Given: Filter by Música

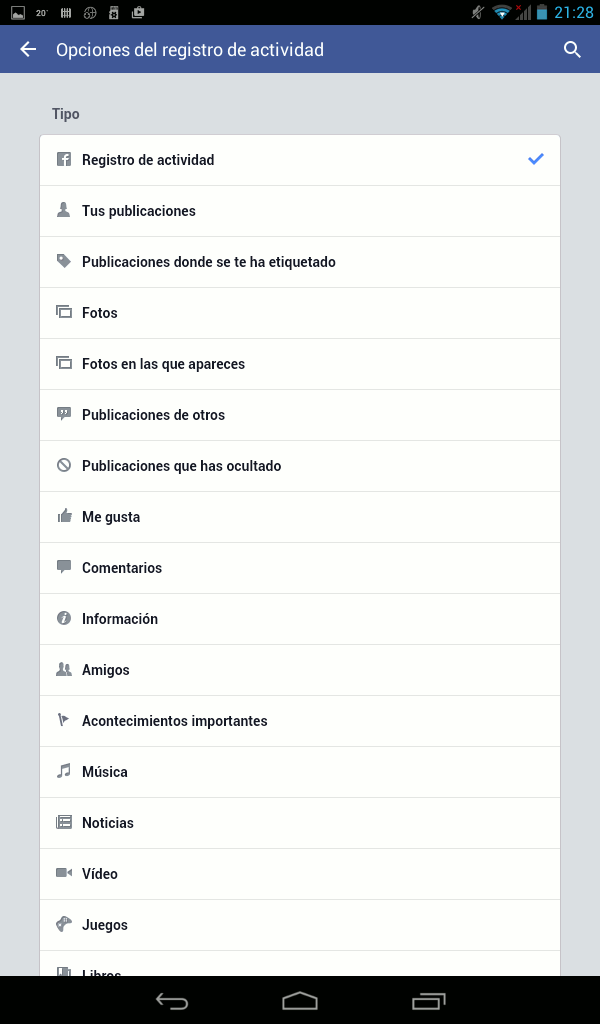Looking at the screenshot, I should tap(300, 772).
